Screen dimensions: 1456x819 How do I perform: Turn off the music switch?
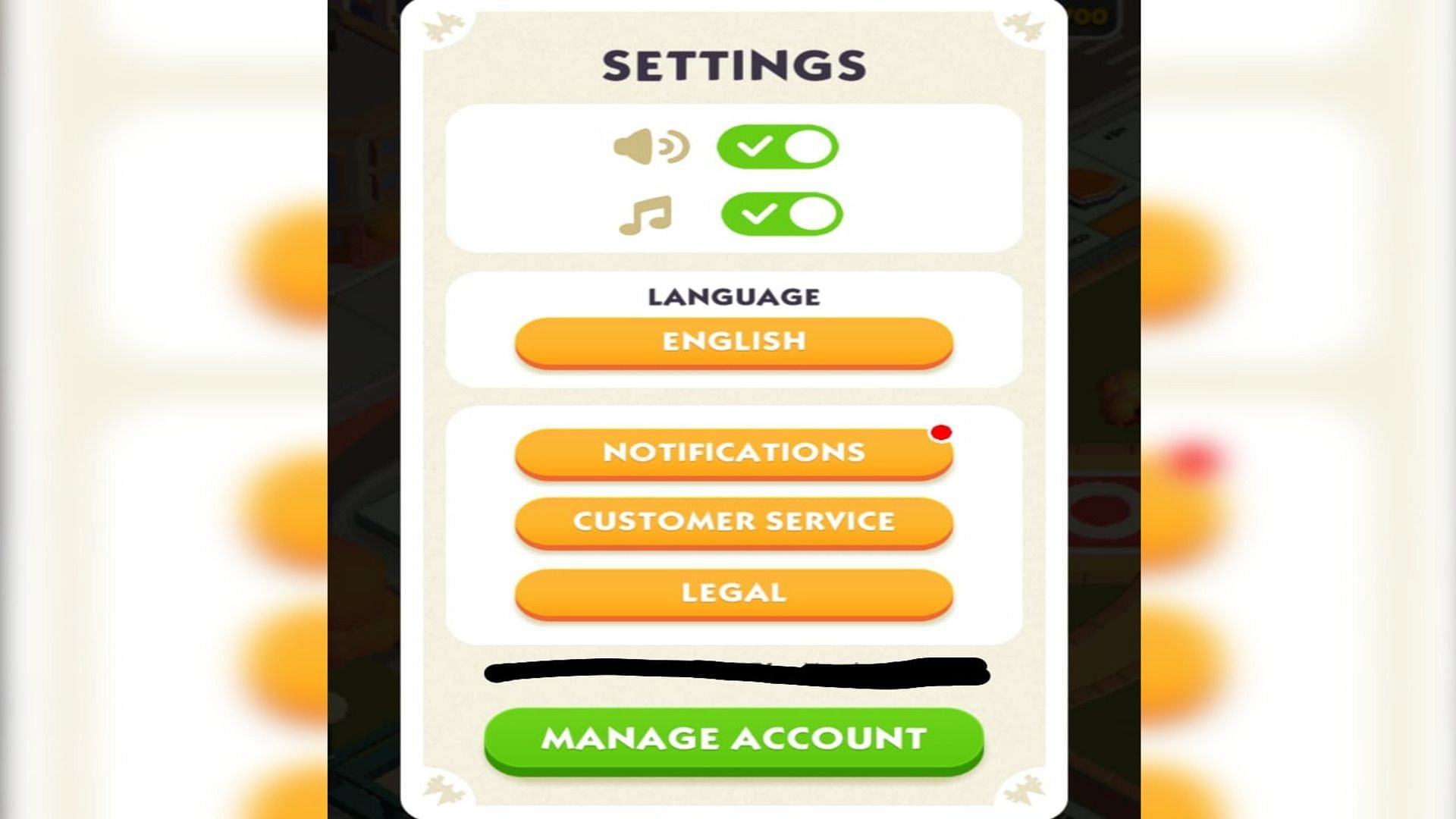781,215
